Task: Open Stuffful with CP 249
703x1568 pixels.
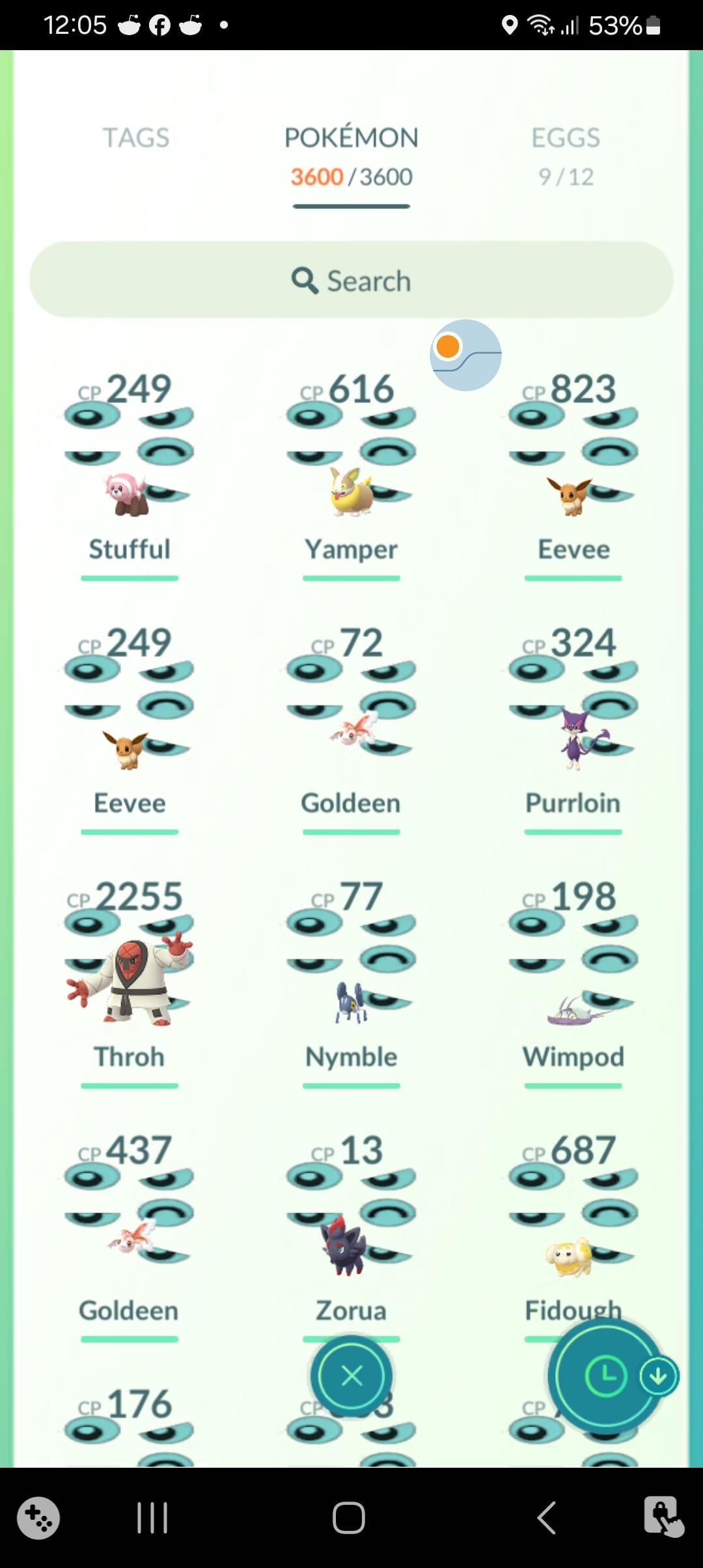Action: click(x=129, y=495)
